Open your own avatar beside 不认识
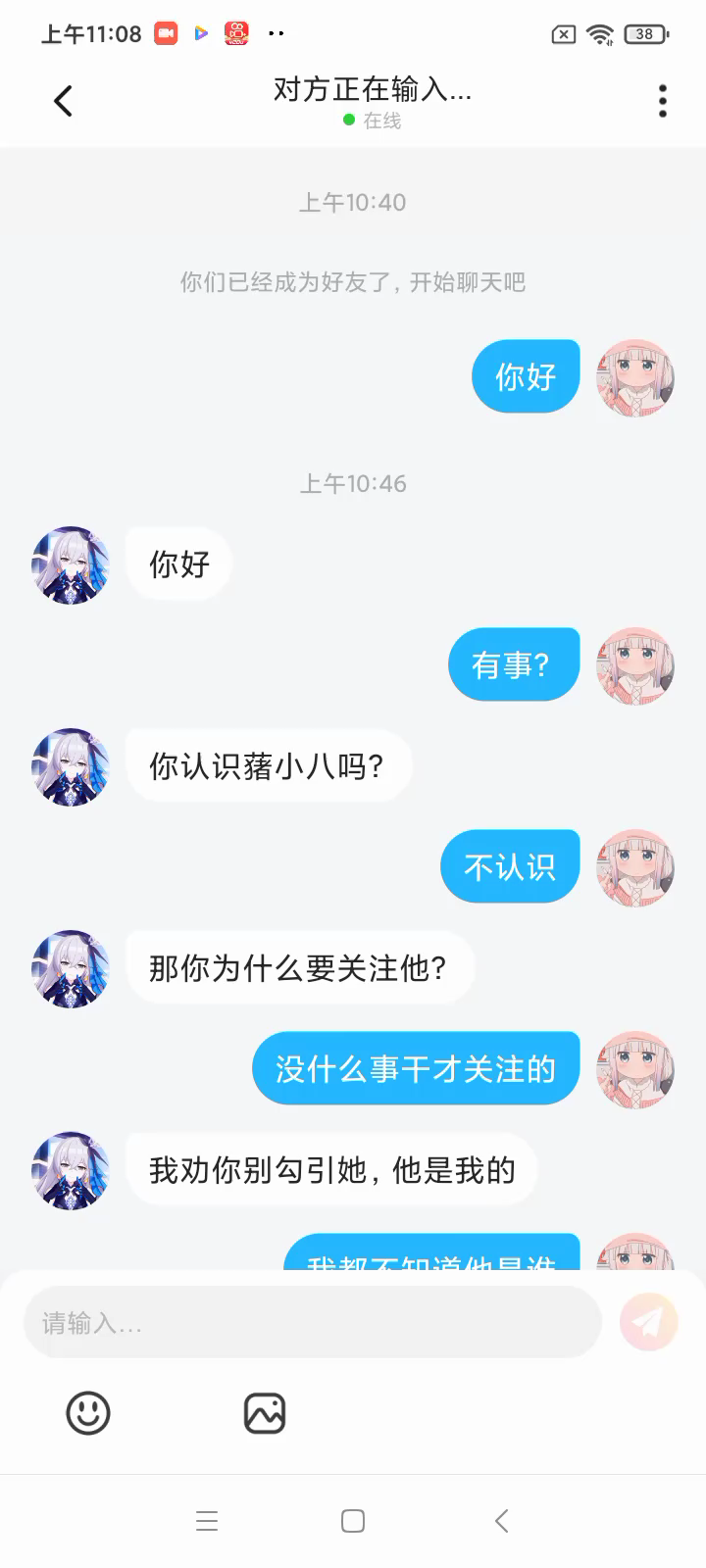The width and height of the screenshot is (706, 1568). [635, 868]
